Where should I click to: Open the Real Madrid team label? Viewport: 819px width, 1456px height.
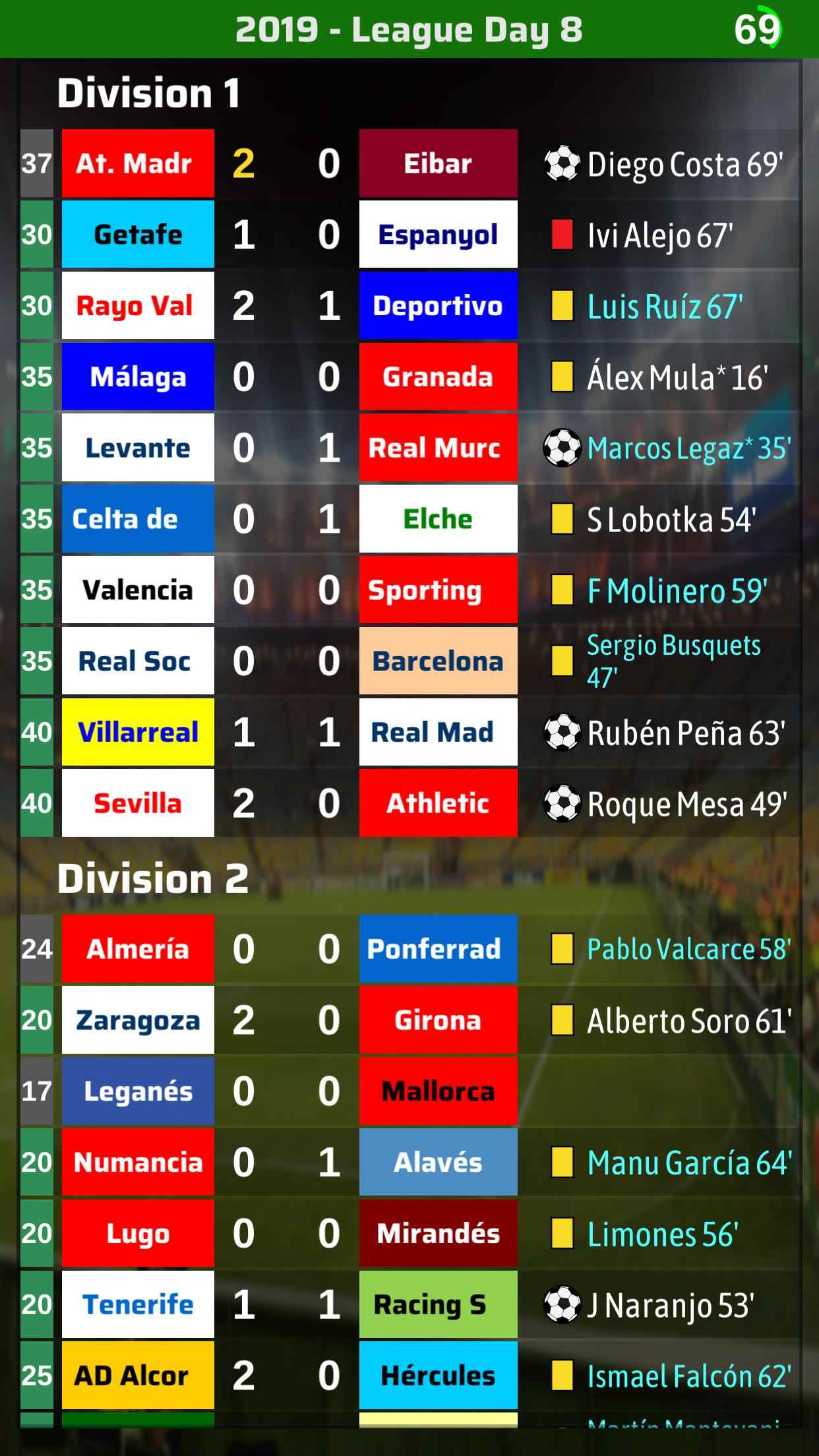(x=438, y=733)
